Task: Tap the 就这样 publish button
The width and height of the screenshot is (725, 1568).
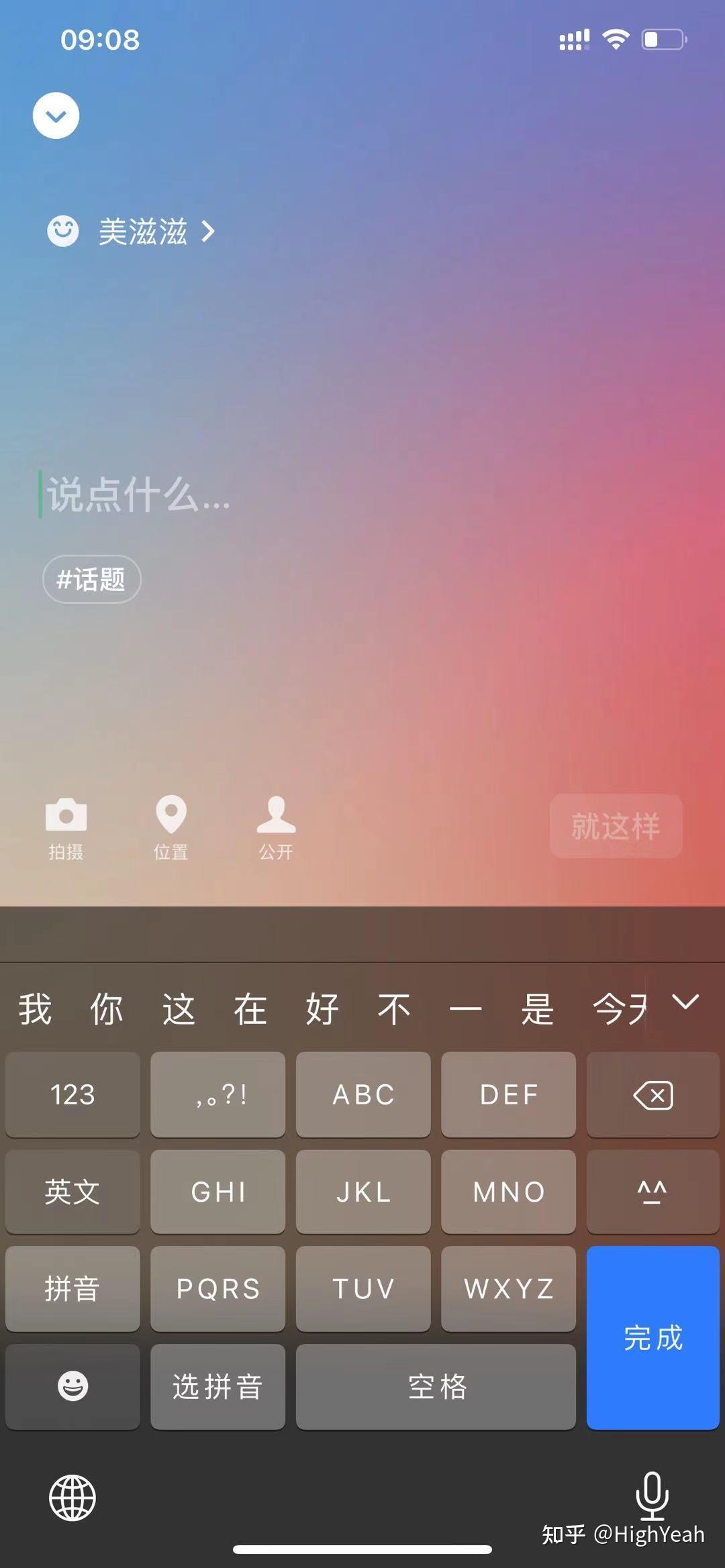Action: coord(616,826)
